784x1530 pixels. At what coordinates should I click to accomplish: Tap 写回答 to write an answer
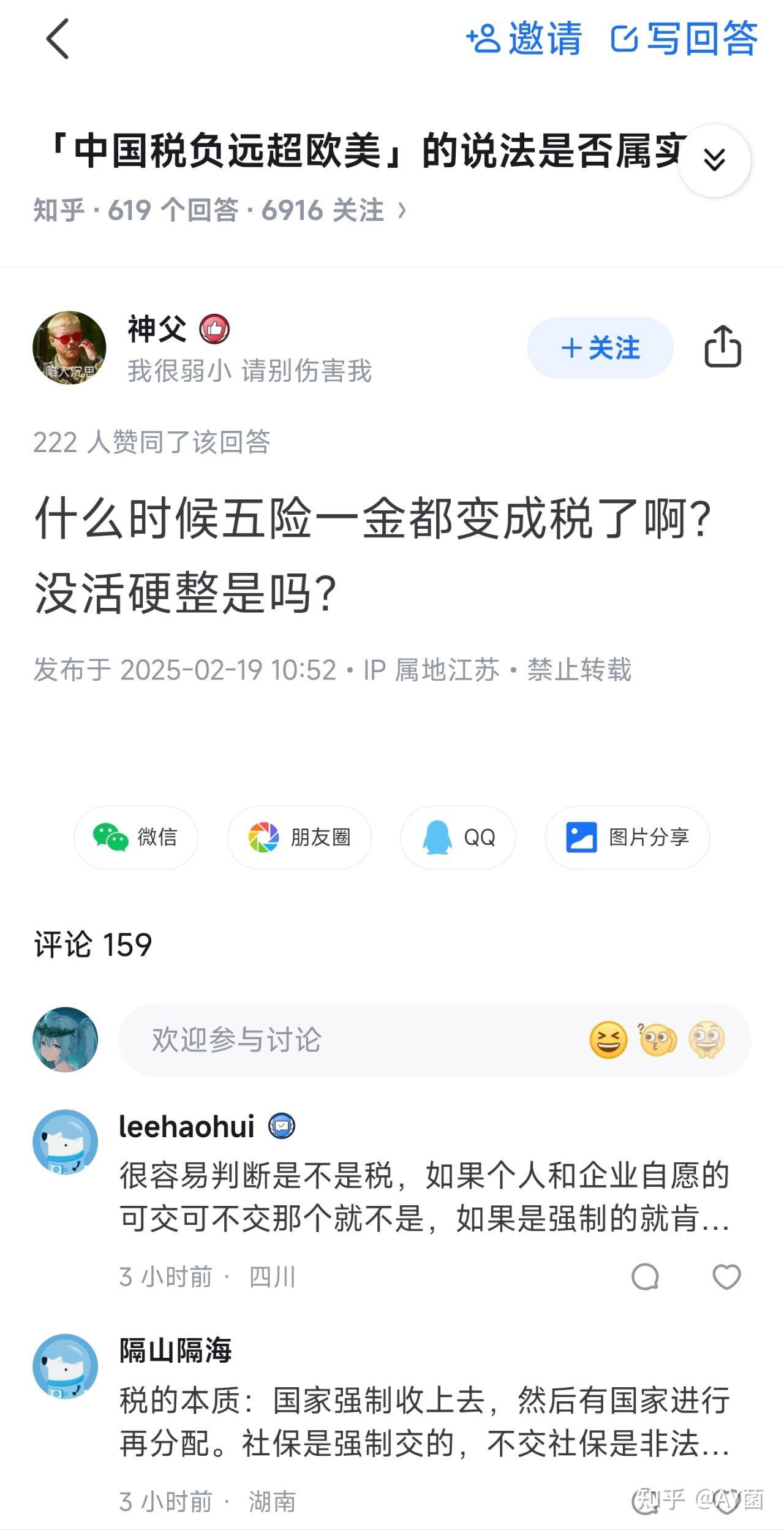tap(685, 39)
